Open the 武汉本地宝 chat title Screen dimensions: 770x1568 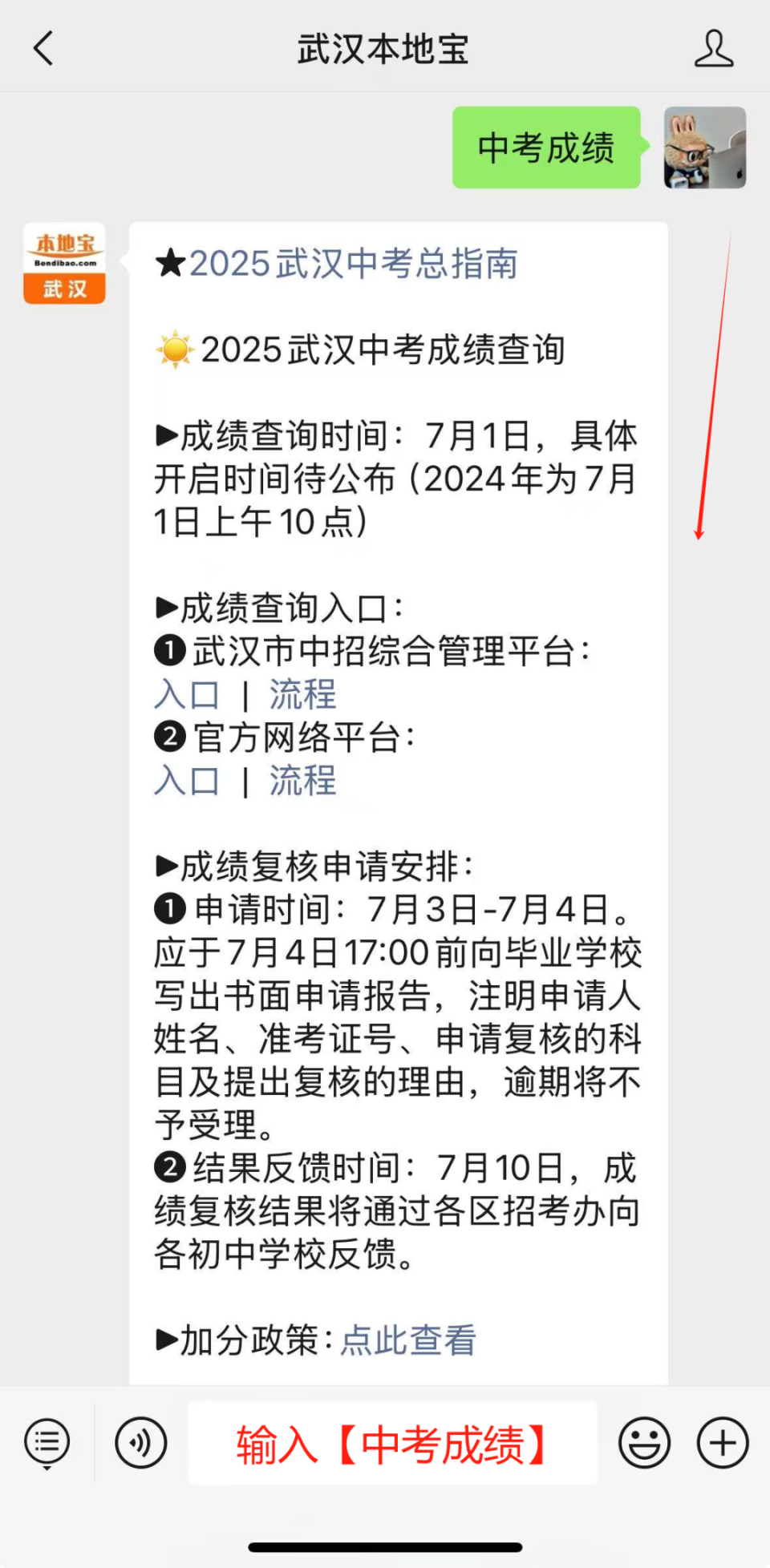tap(383, 48)
